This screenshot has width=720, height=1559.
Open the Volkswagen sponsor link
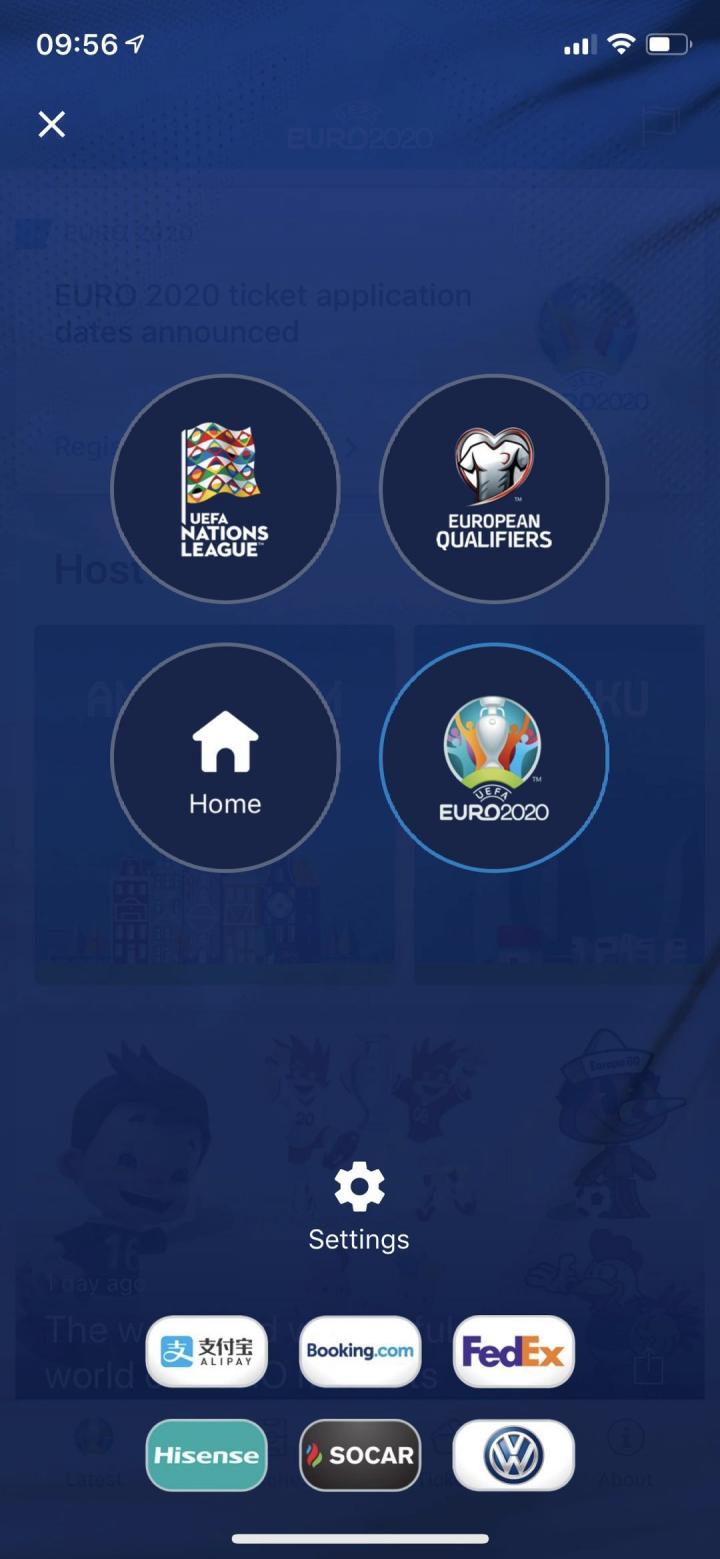(x=513, y=1455)
